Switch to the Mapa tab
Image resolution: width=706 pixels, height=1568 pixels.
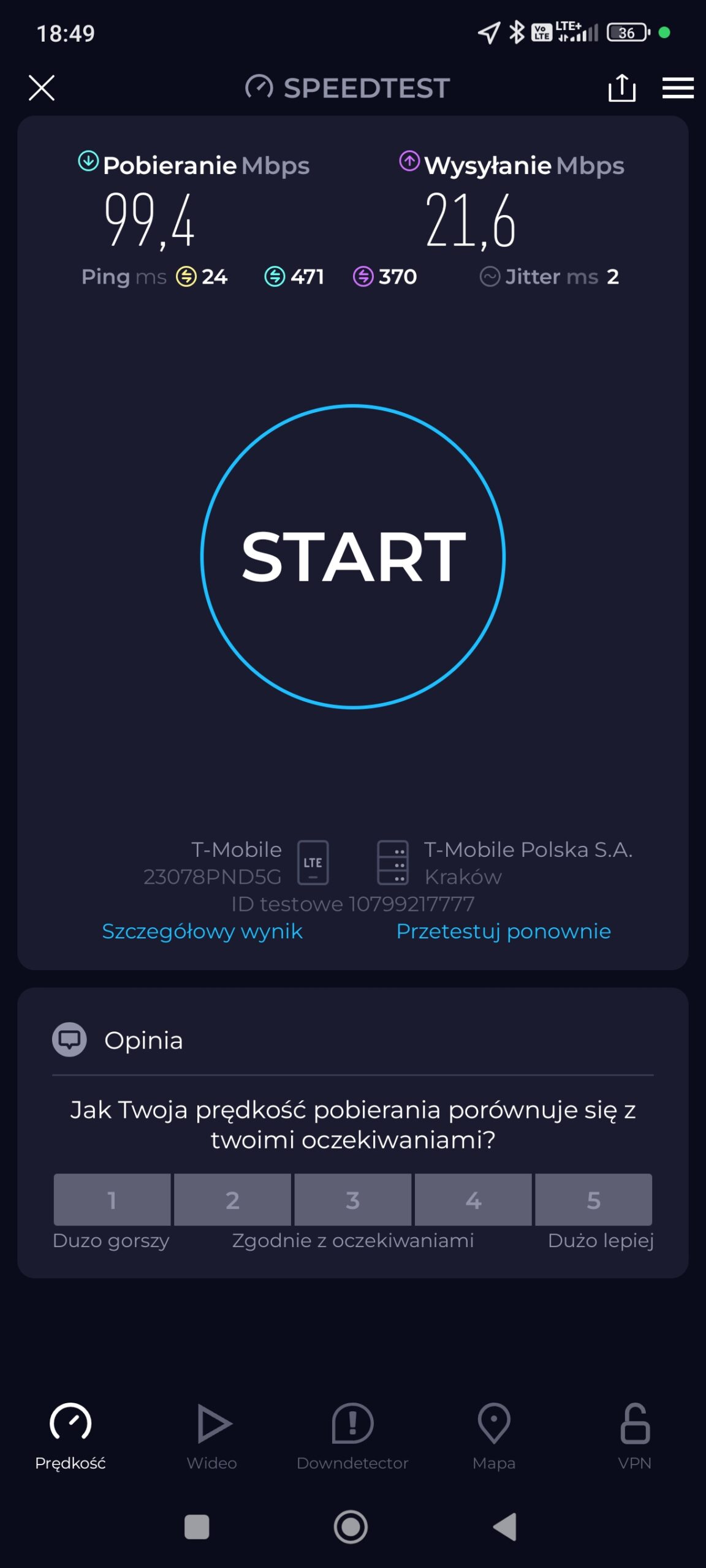point(494,1436)
